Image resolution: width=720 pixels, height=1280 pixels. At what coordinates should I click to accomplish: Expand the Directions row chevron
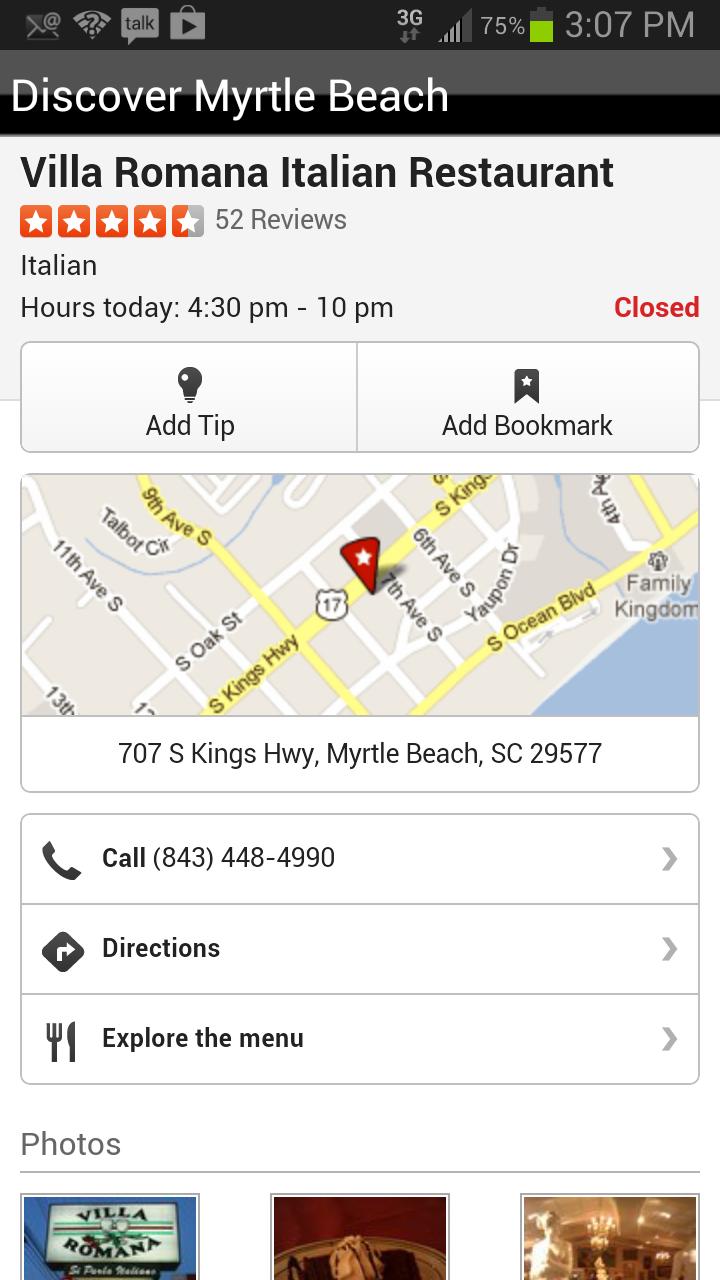pyautogui.click(x=669, y=948)
